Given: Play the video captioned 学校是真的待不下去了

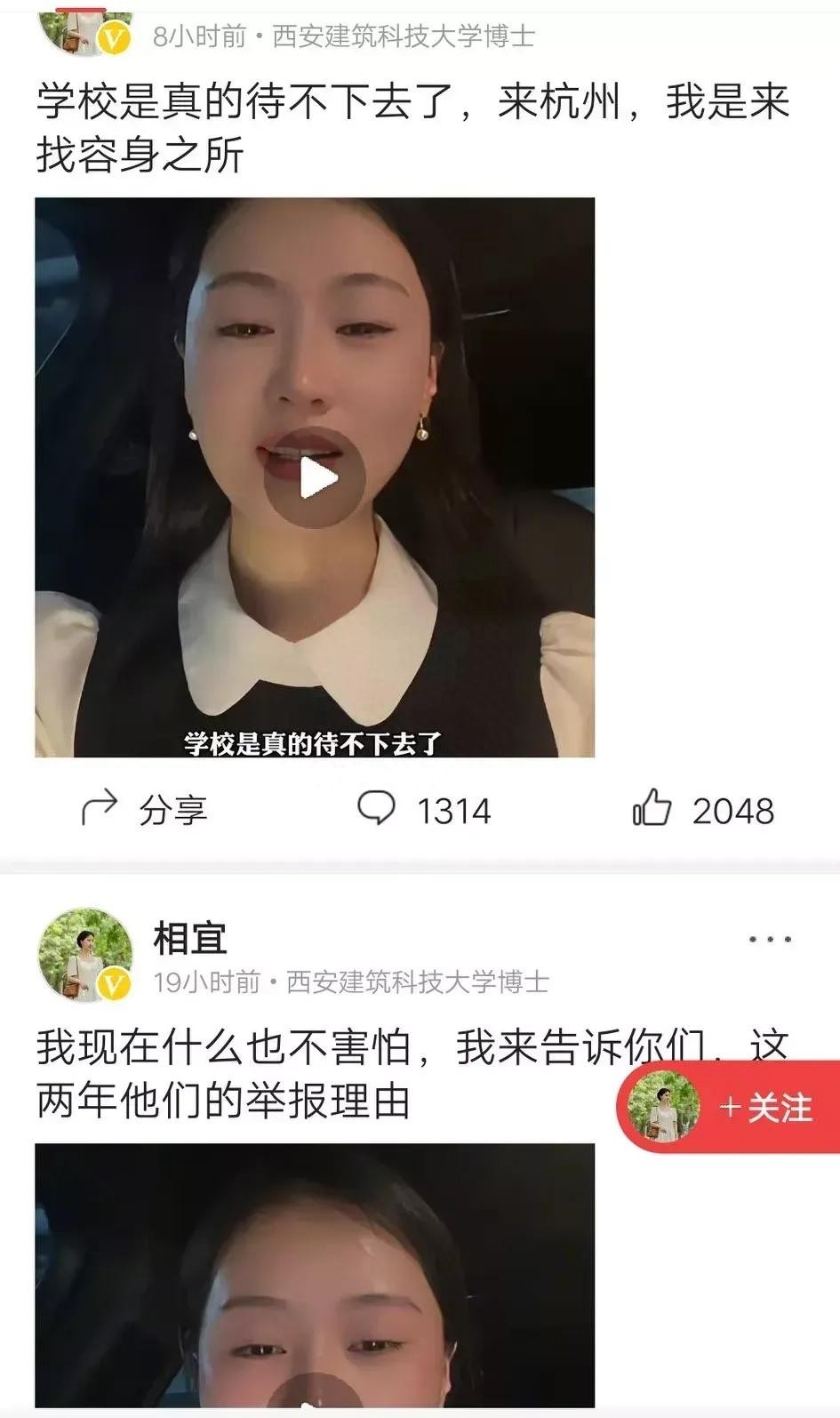Looking at the screenshot, I should (315, 478).
